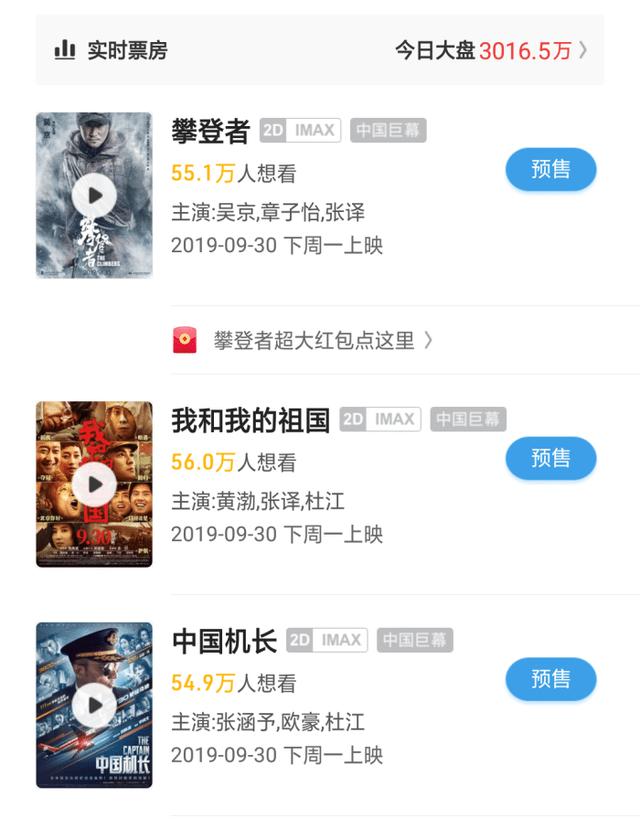Tap 预售 button for 攀登者
Screen dimensions: 640x829
550,170
